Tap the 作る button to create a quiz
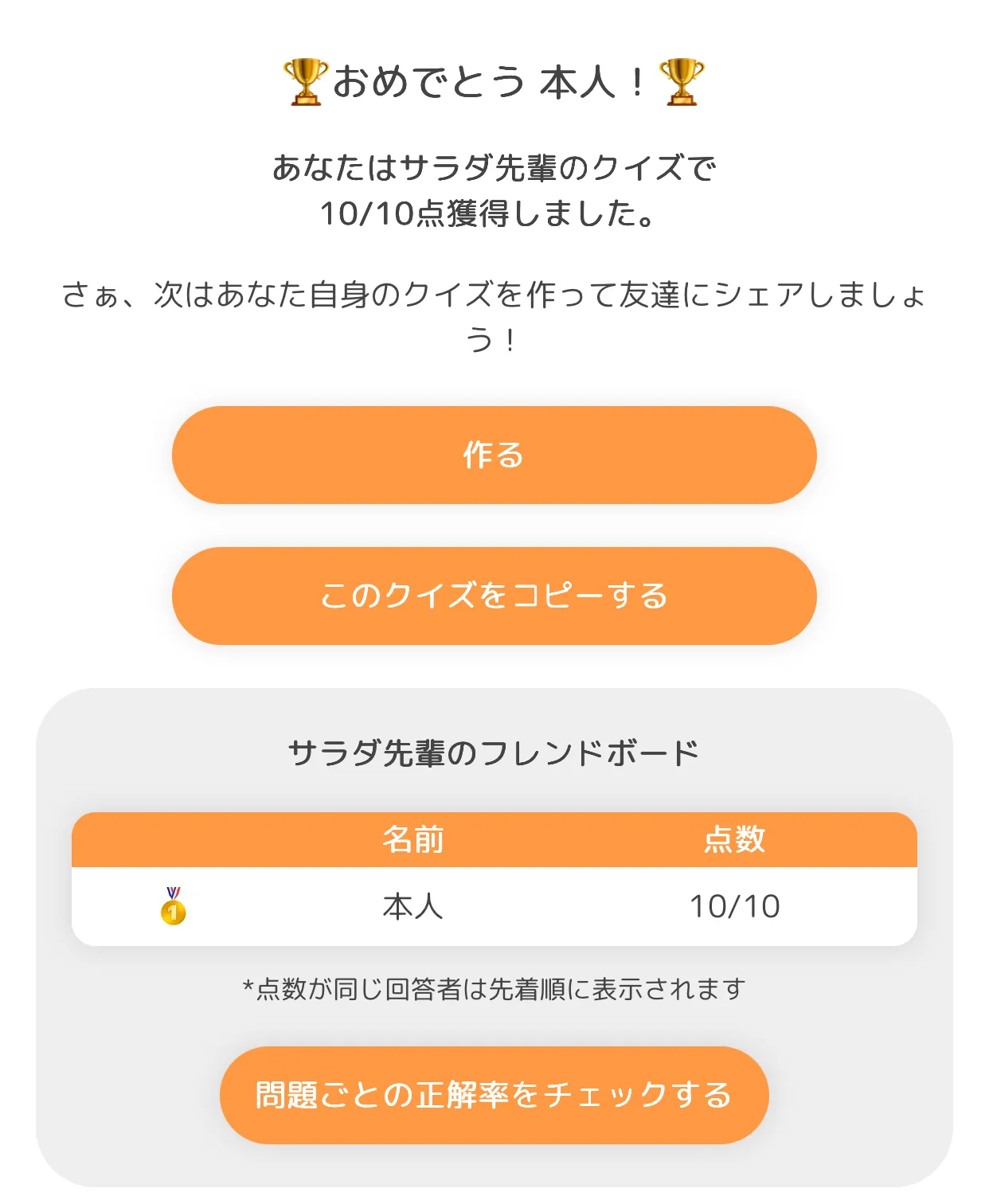 pyautogui.click(x=494, y=455)
